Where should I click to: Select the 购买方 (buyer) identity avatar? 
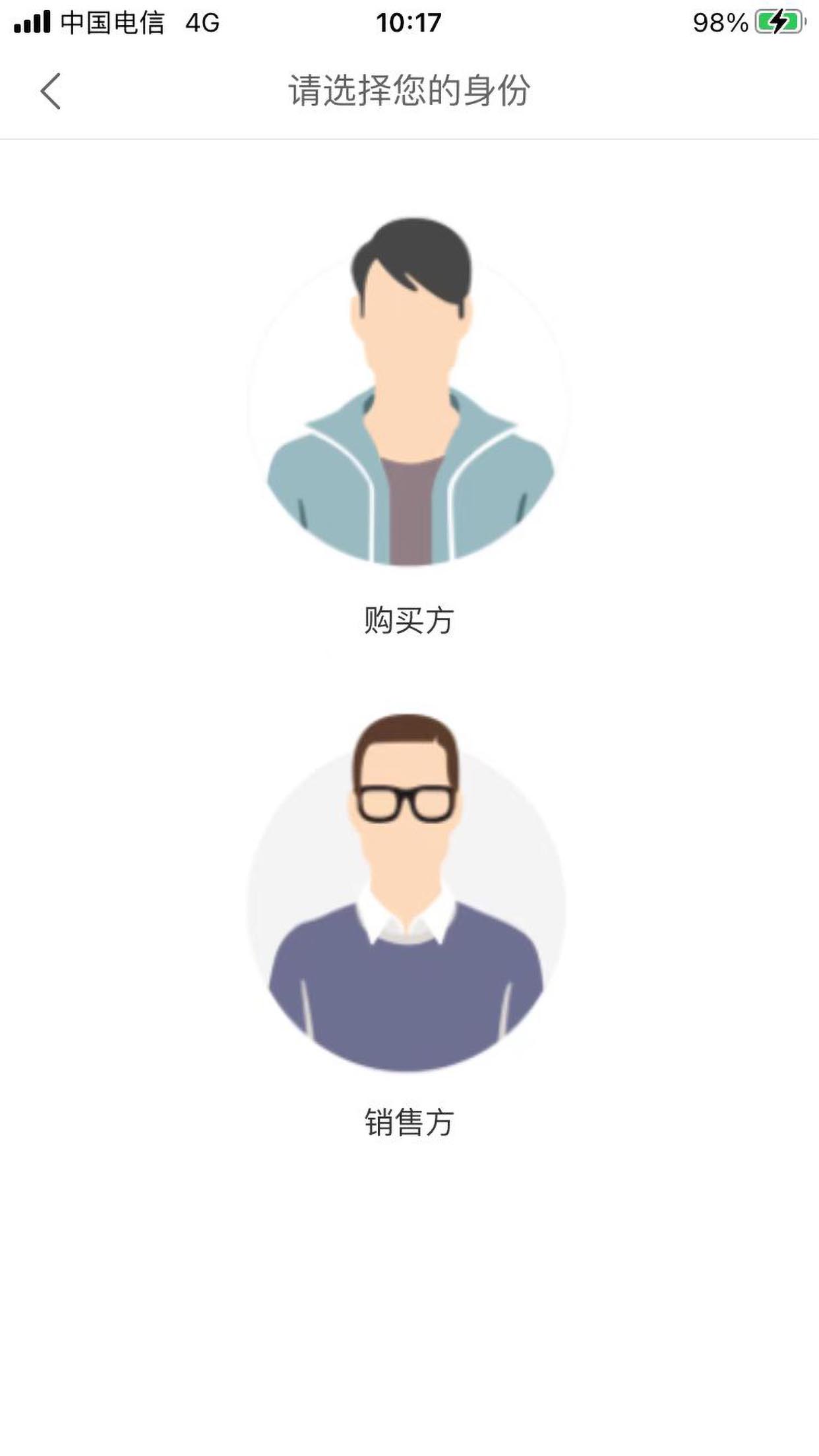(409, 396)
